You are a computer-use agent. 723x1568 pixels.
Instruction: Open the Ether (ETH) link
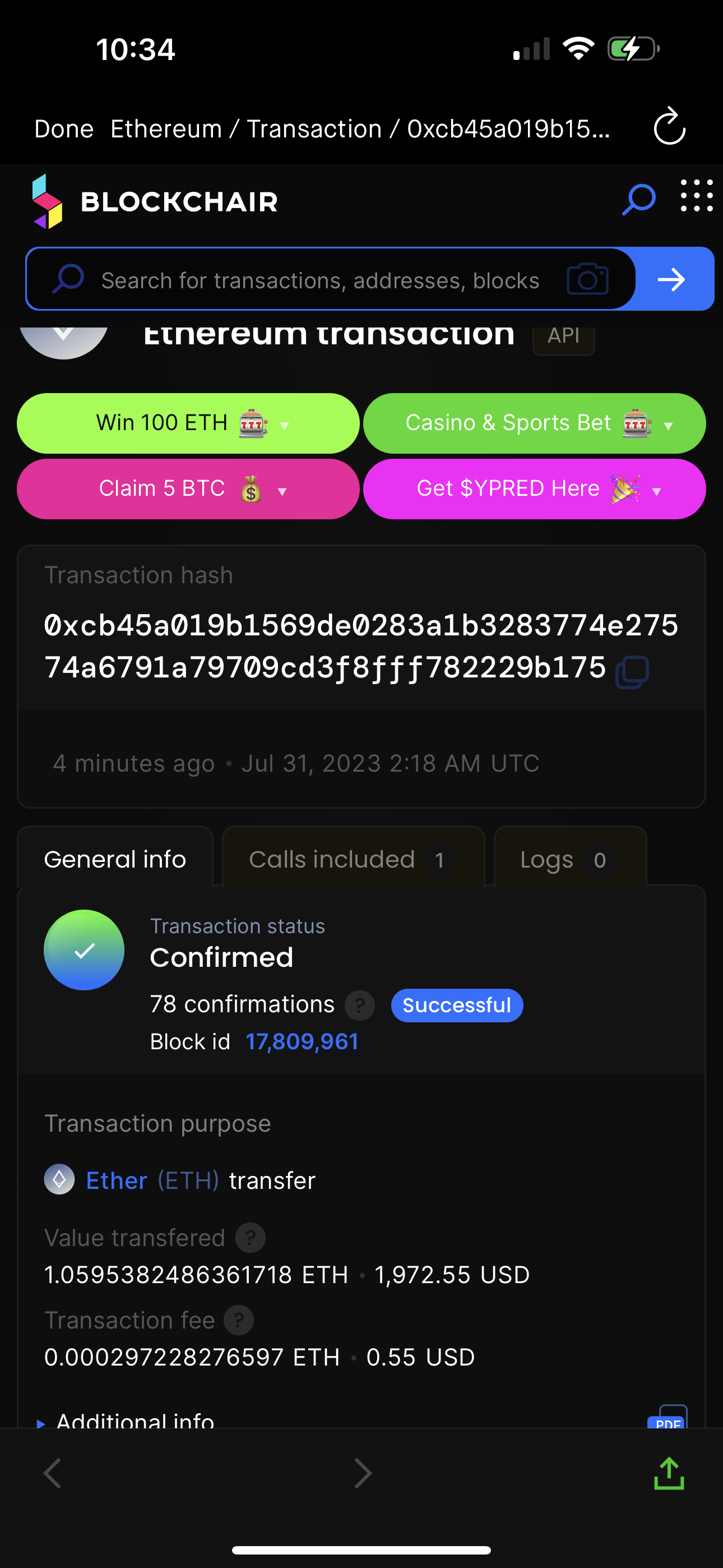[x=117, y=1180]
